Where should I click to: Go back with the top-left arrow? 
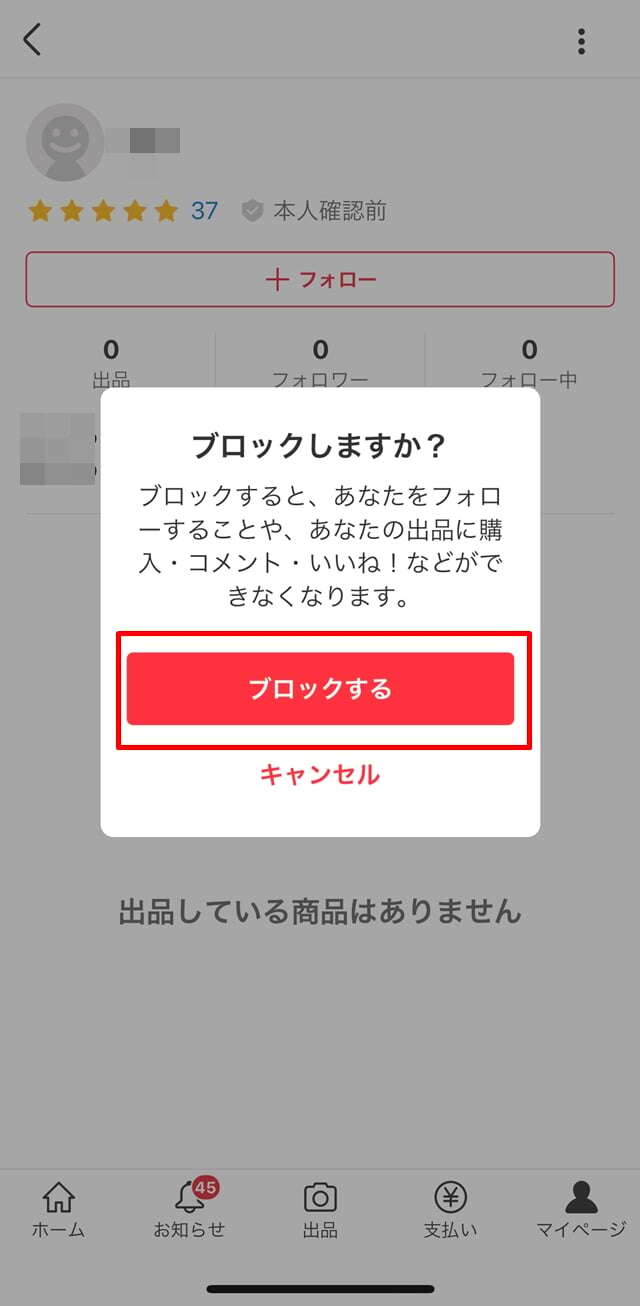(x=32, y=40)
